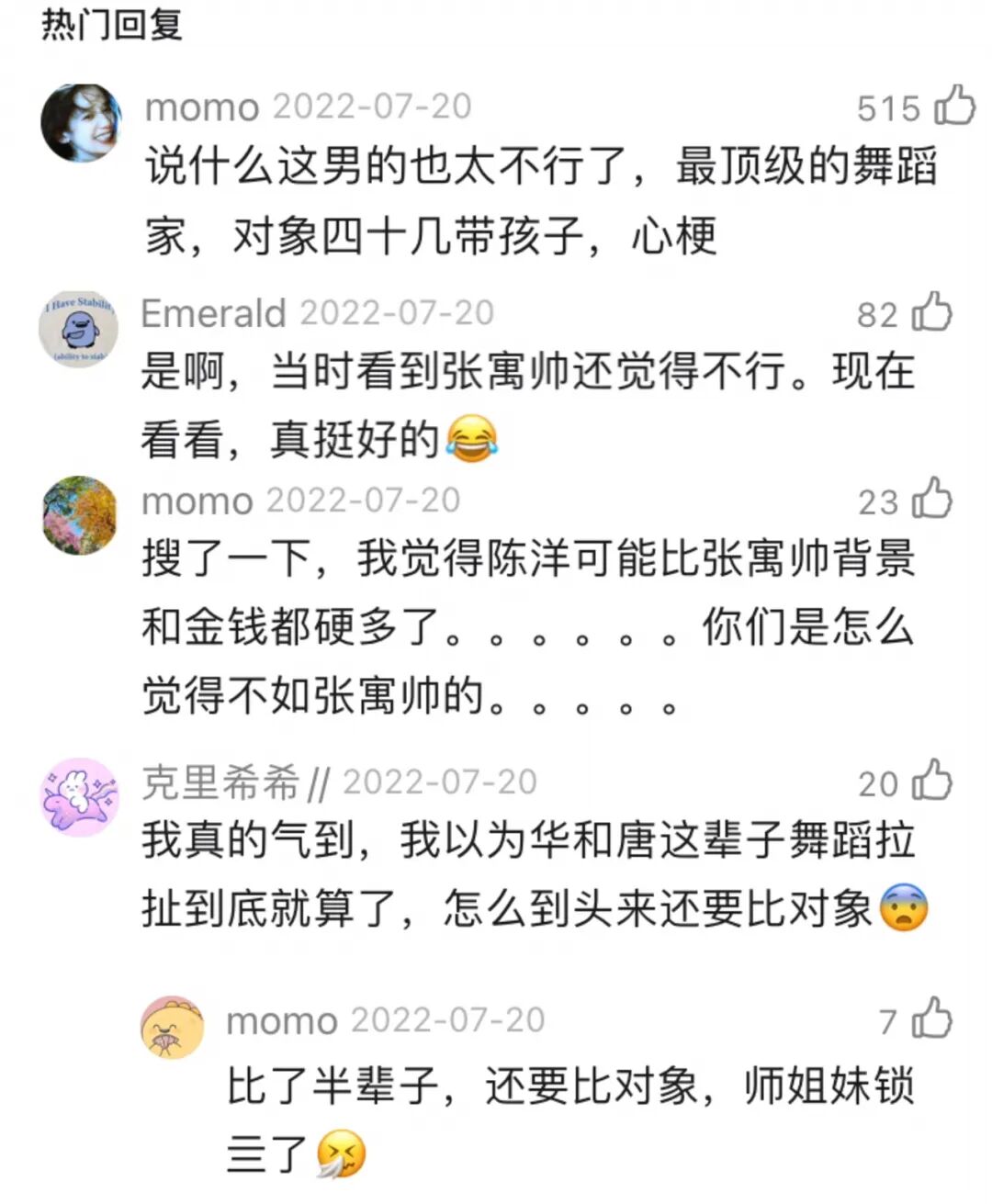Open Emerald's profile by clicking the username
The height and width of the screenshot is (1204, 992).
pyautogui.click(x=212, y=312)
